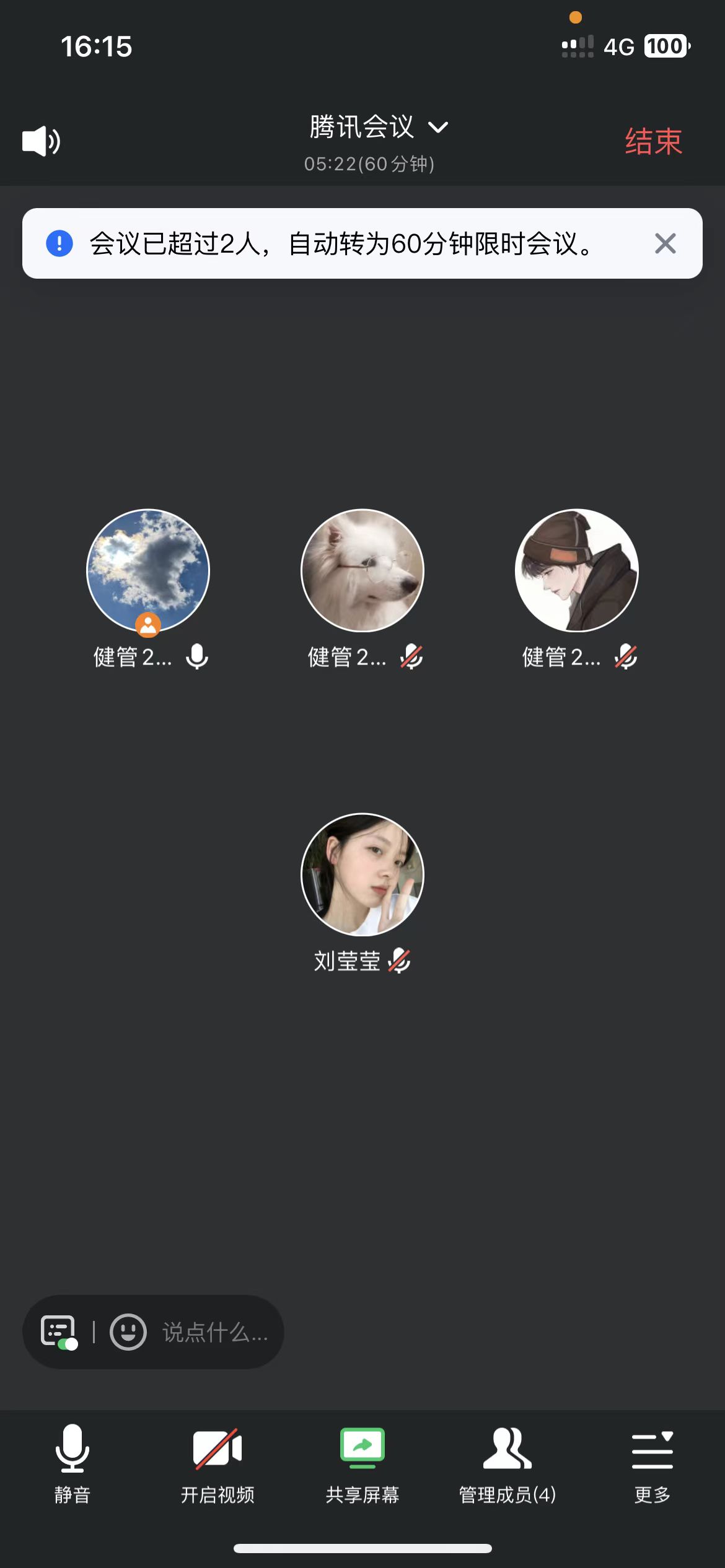Viewport: 725px width, 1568px height.
Task: Open participant 刘莹莹's avatar
Action: [362, 874]
